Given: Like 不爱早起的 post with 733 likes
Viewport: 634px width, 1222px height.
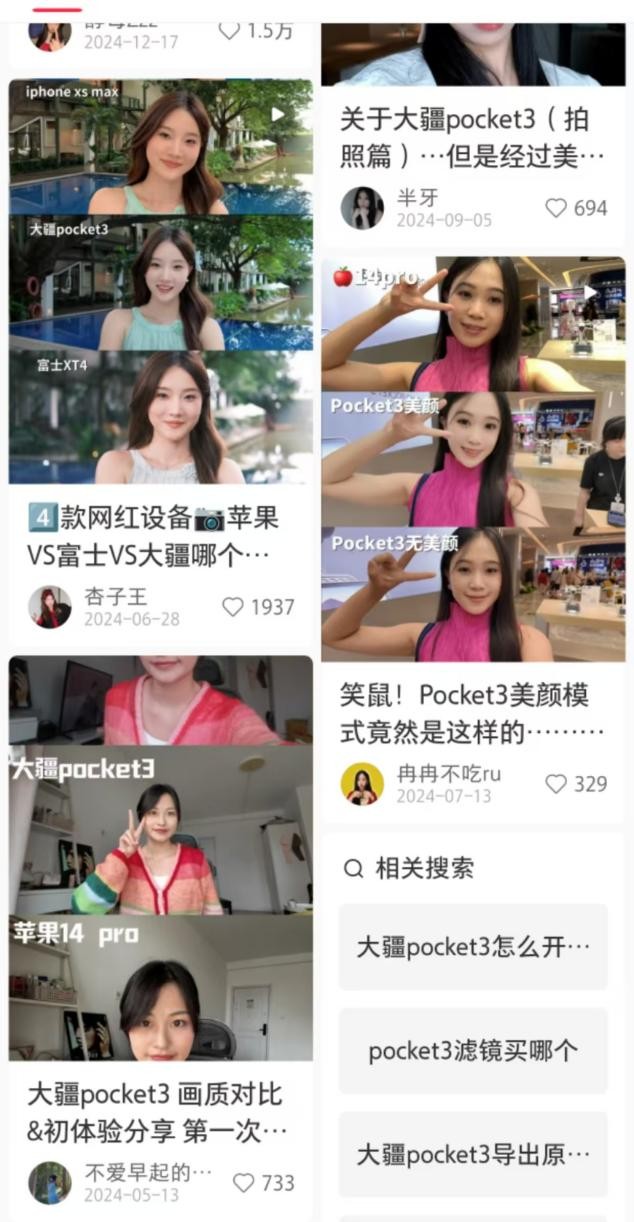Looking at the screenshot, I should tap(244, 1183).
